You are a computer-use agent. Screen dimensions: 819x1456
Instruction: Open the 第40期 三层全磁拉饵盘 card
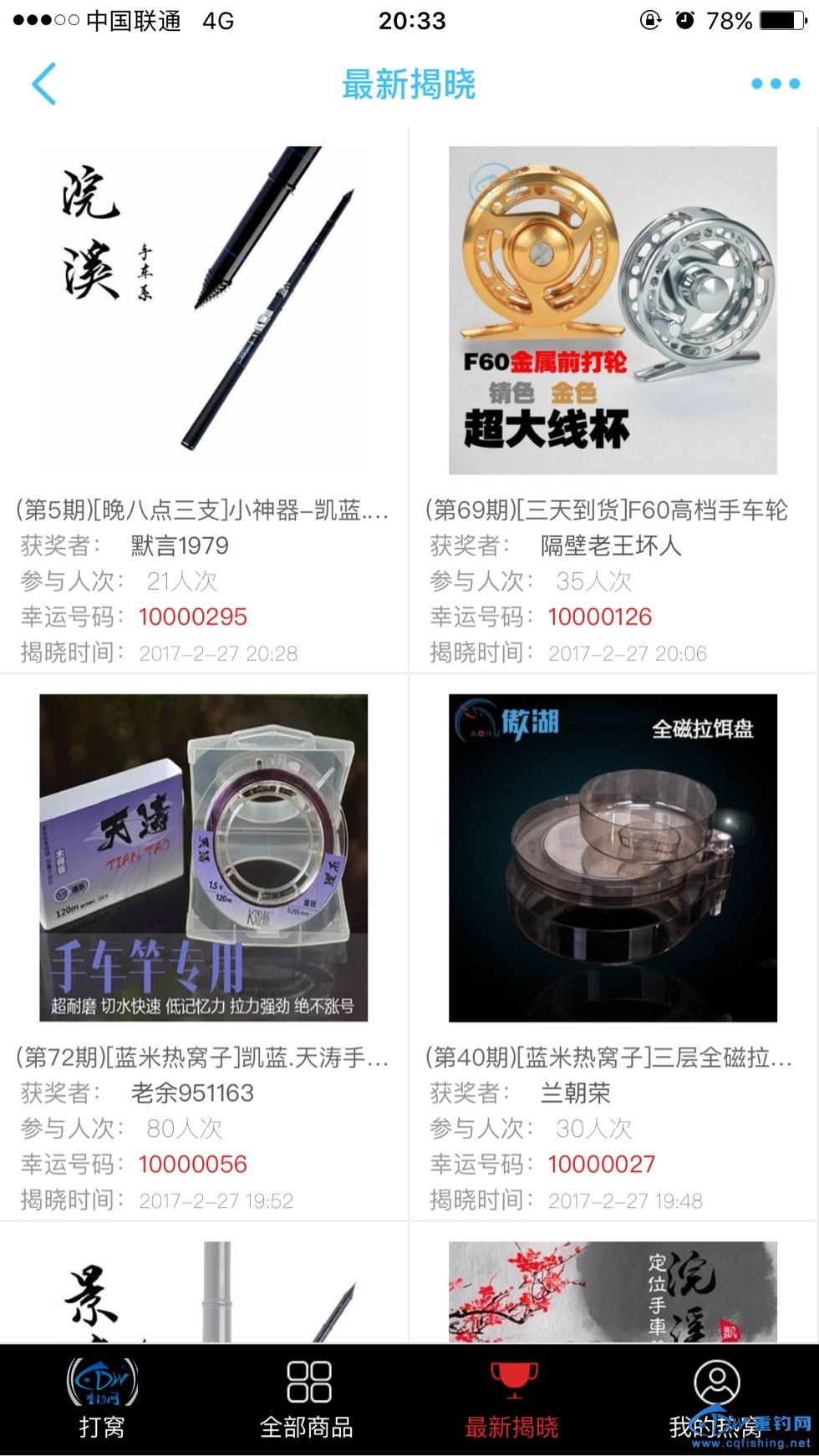(613, 858)
